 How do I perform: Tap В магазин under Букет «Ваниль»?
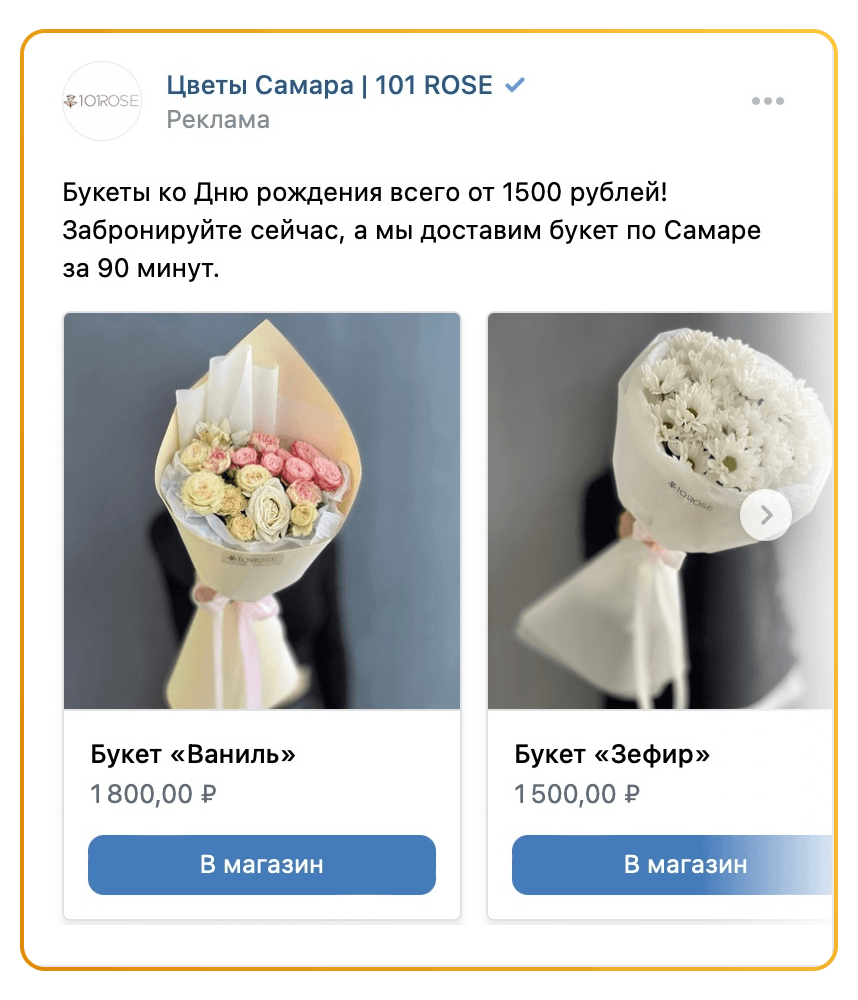pos(262,865)
